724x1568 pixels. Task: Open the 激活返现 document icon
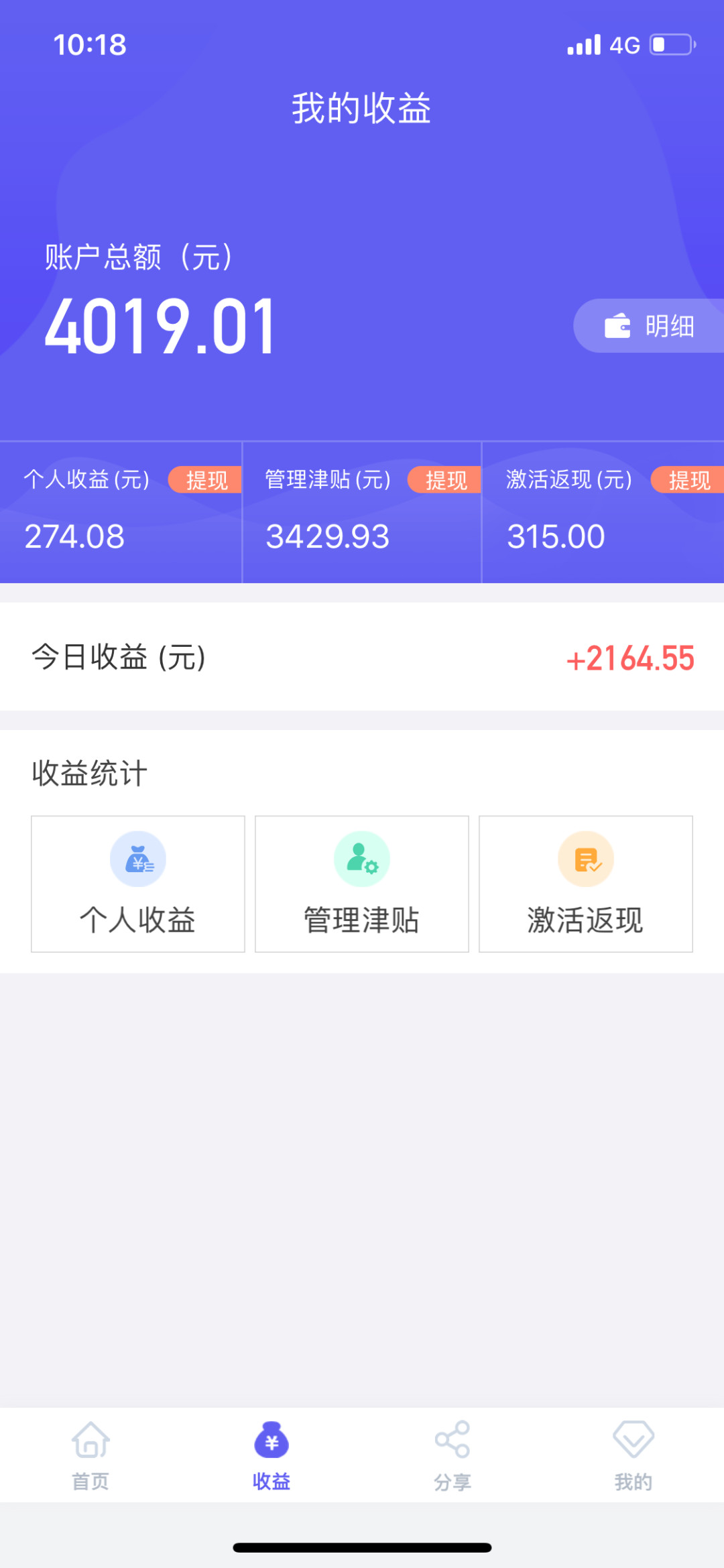point(585,859)
